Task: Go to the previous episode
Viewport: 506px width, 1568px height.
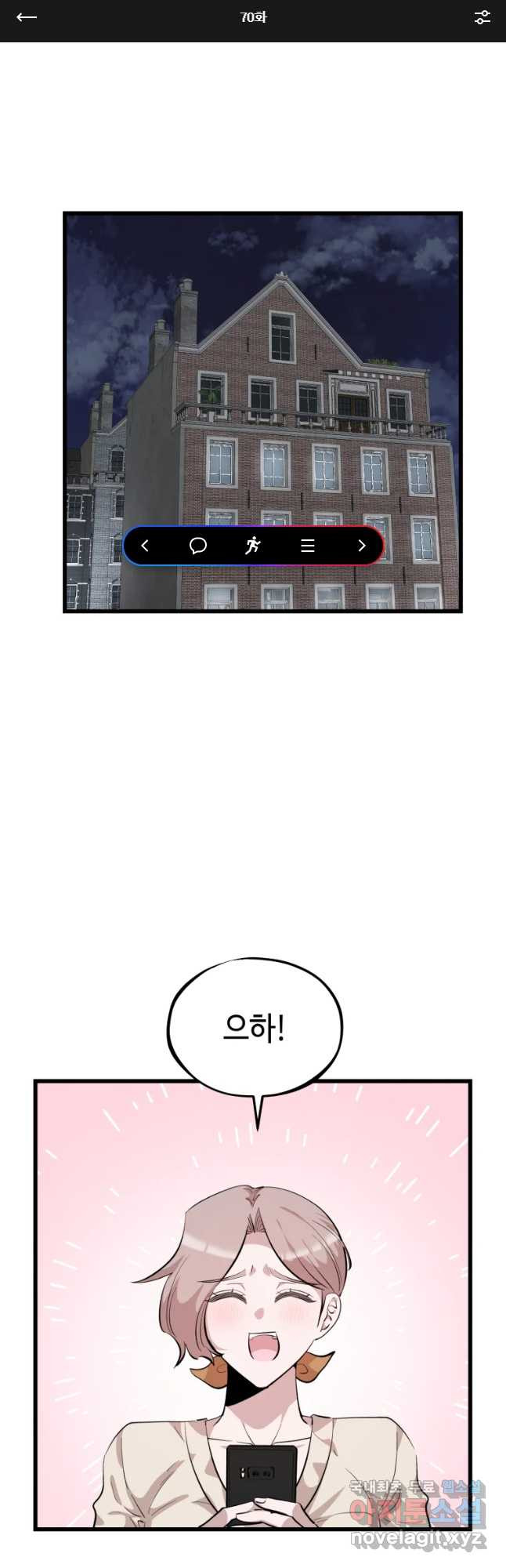Action: coord(145,546)
